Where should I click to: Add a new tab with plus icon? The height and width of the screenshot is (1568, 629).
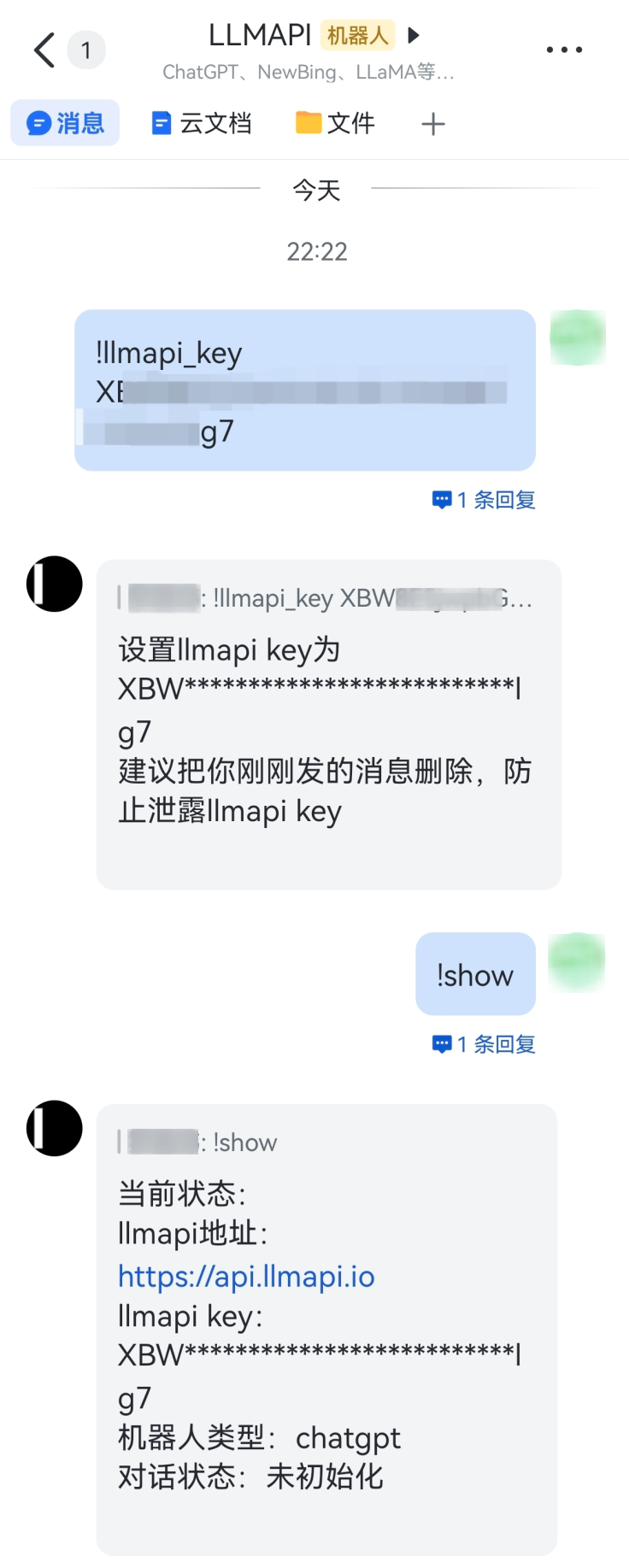(x=433, y=124)
